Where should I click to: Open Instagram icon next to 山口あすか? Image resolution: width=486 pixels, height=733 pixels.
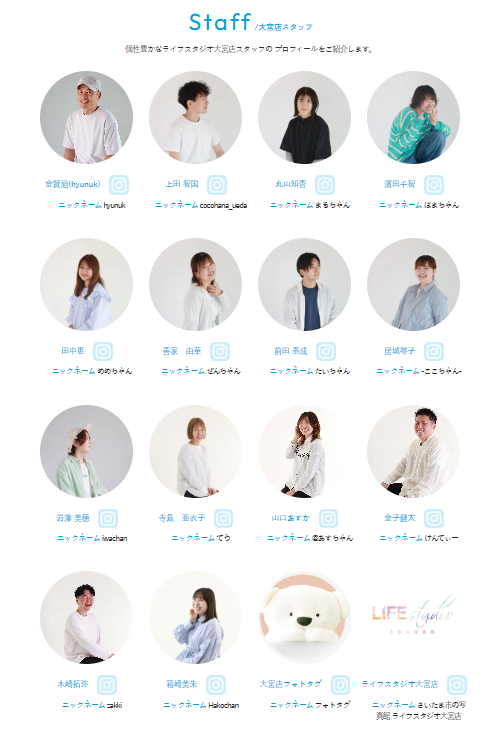click(x=329, y=518)
